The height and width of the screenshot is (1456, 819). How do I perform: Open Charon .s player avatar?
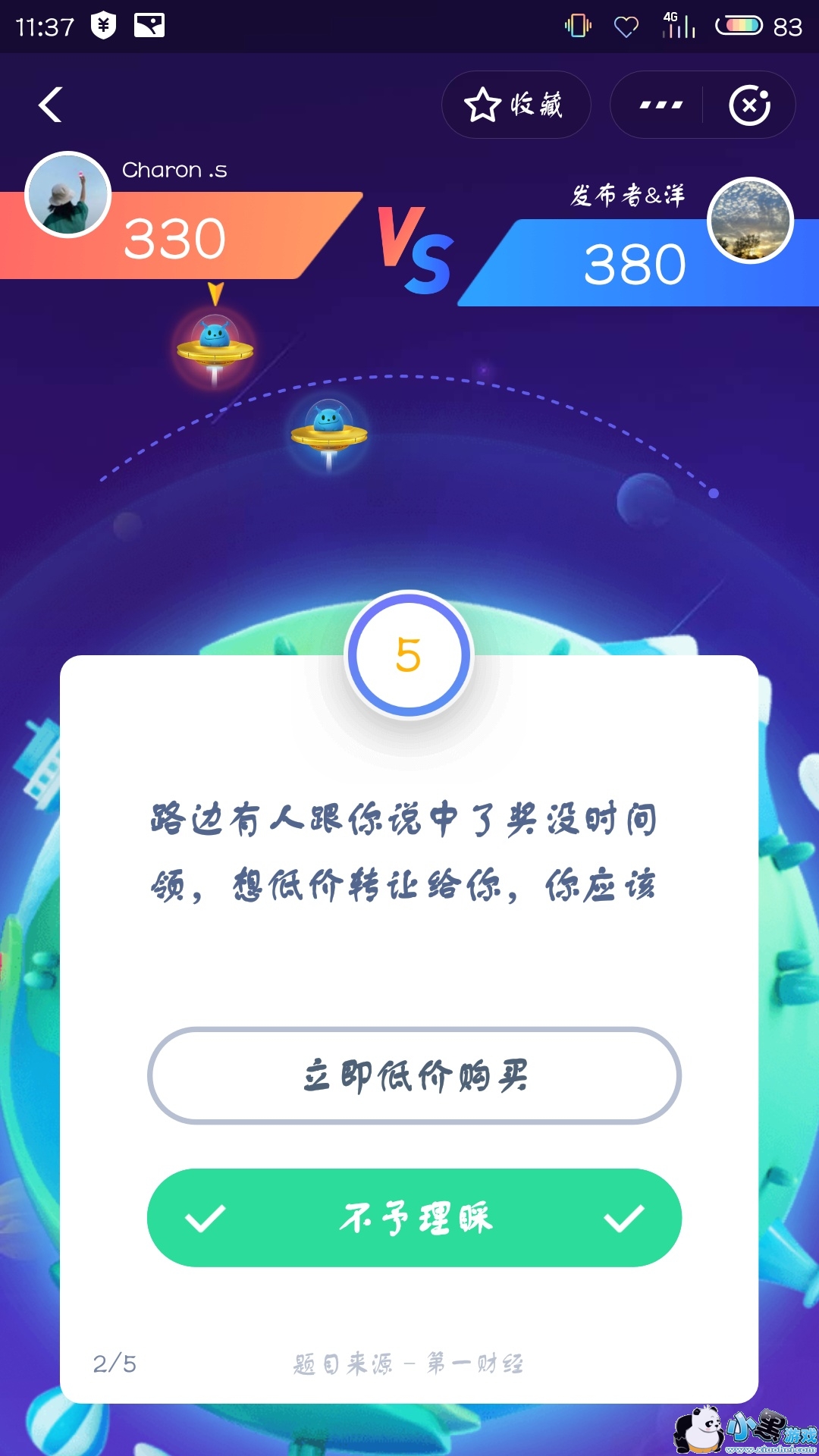tap(68, 195)
